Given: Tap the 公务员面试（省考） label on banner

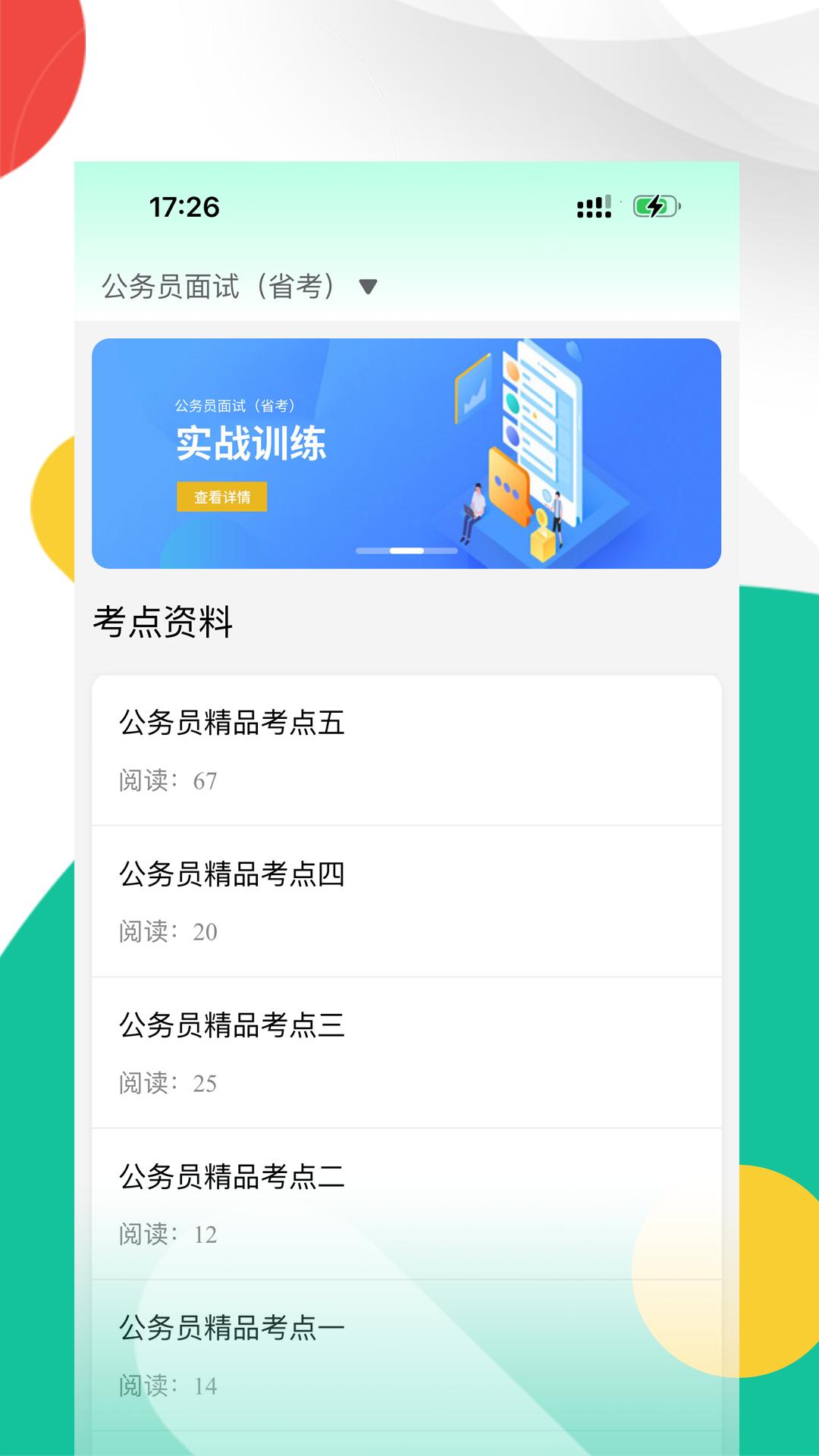Looking at the screenshot, I should pyautogui.click(x=237, y=406).
